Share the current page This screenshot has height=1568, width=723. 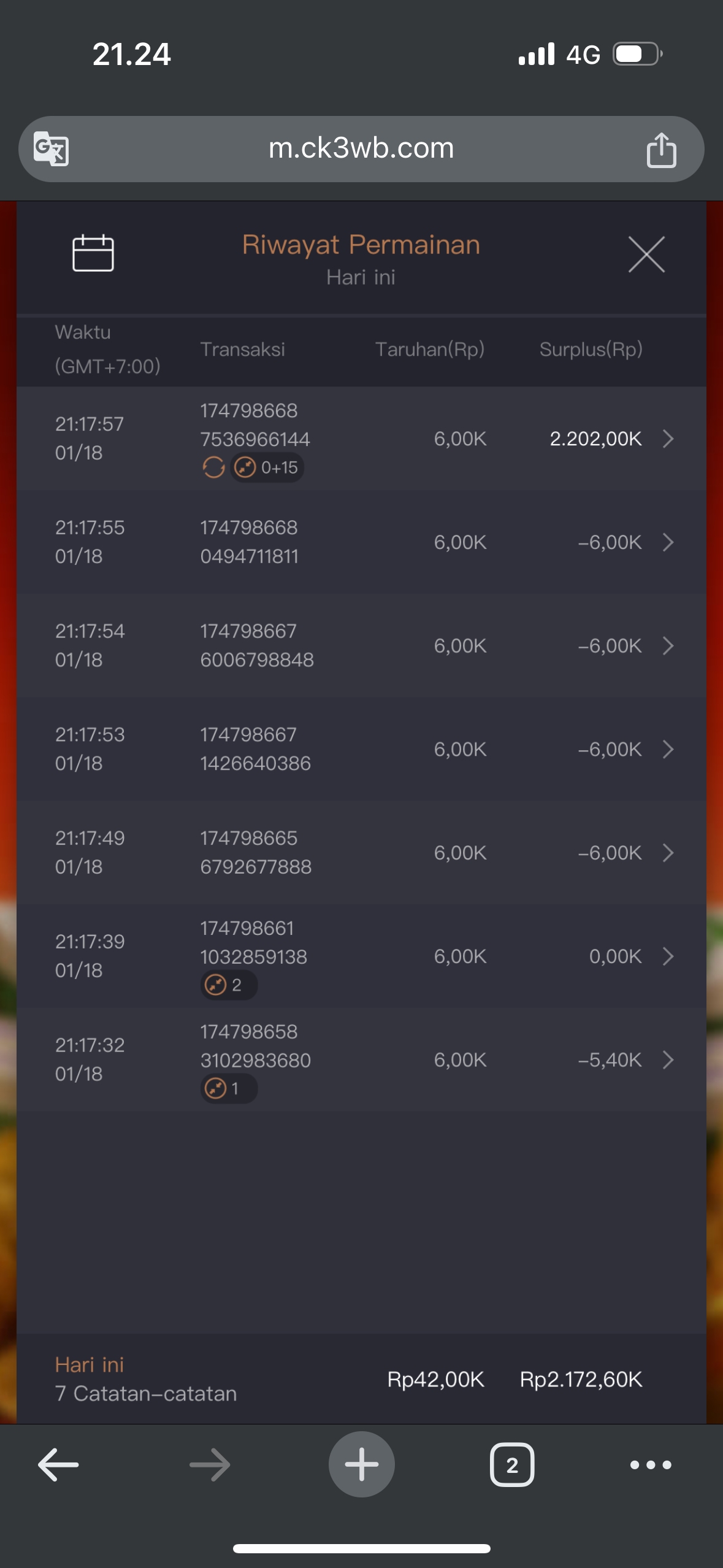(661, 149)
